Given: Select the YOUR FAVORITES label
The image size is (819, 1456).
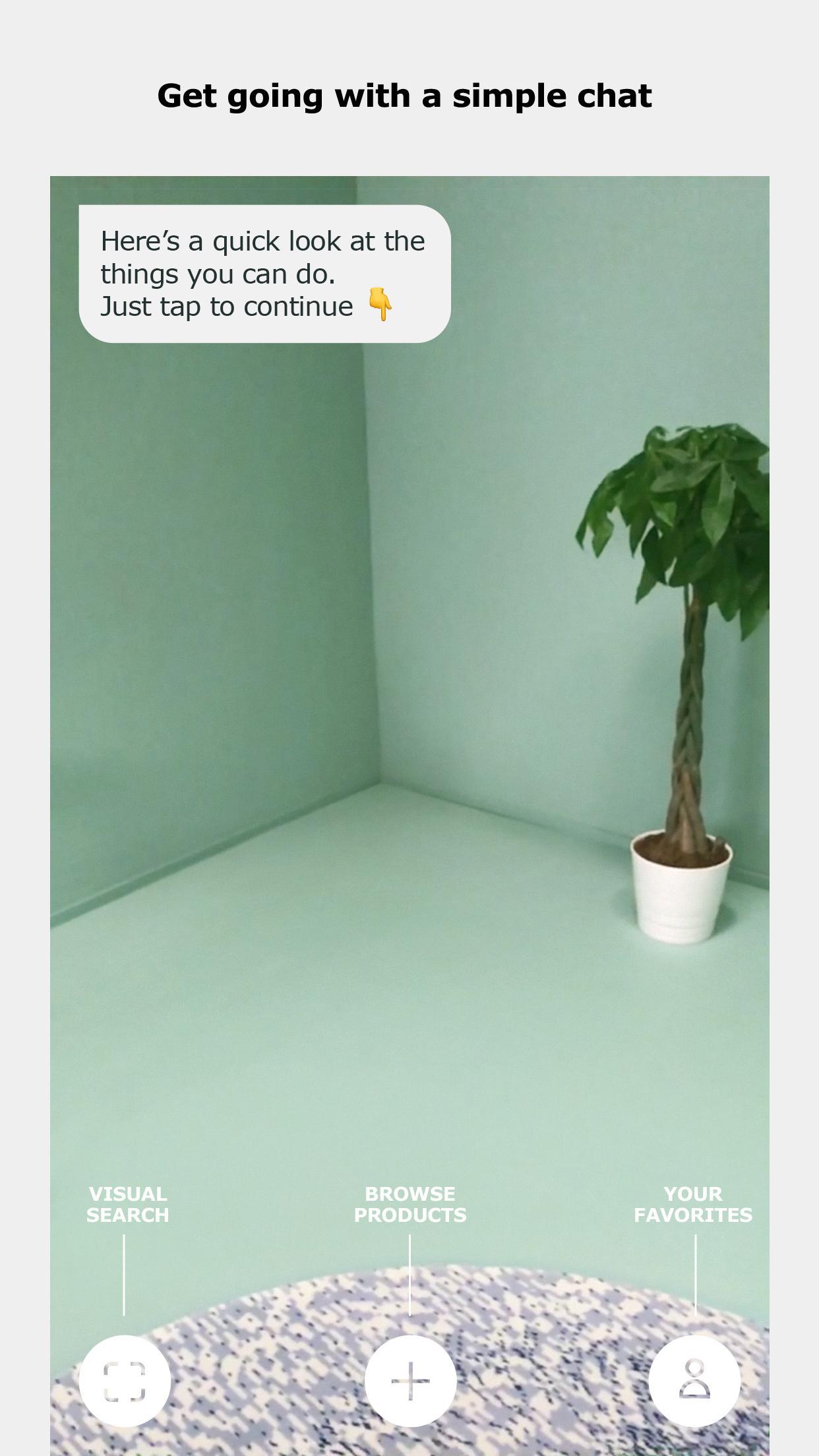Looking at the screenshot, I should point(693,1204).
